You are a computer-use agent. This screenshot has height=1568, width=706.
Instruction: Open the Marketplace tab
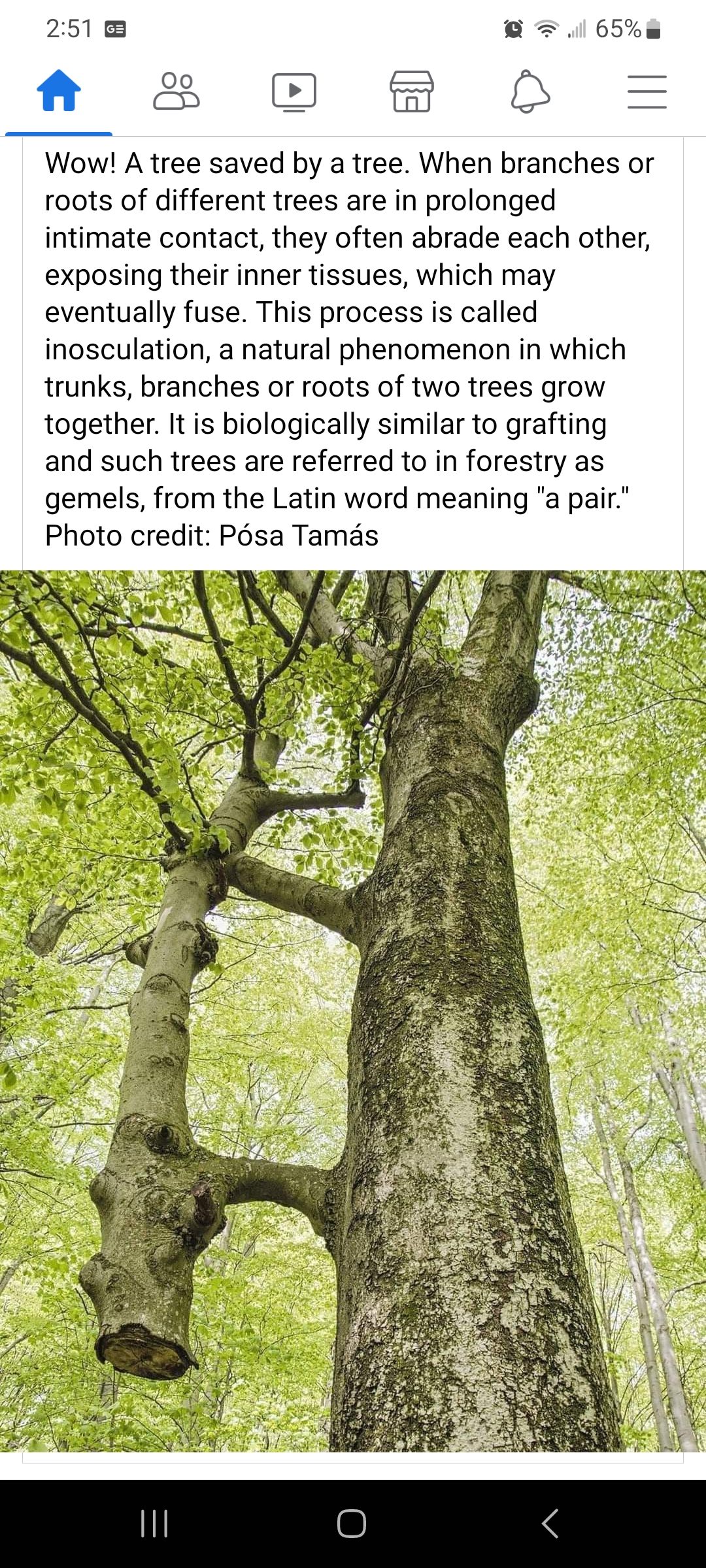click(412, 91)
